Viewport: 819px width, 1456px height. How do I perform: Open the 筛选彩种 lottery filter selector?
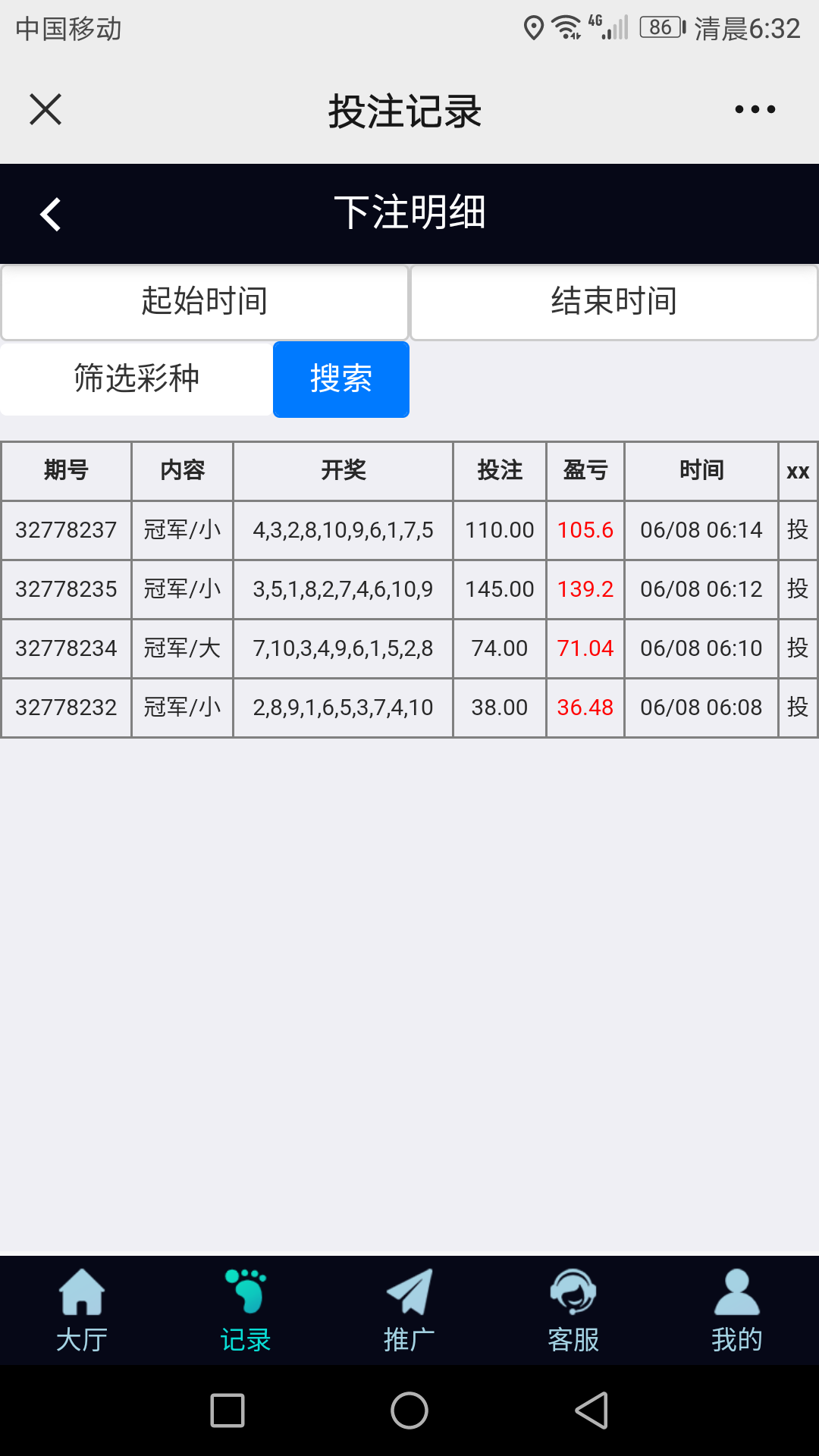click(x=135, y=379)
